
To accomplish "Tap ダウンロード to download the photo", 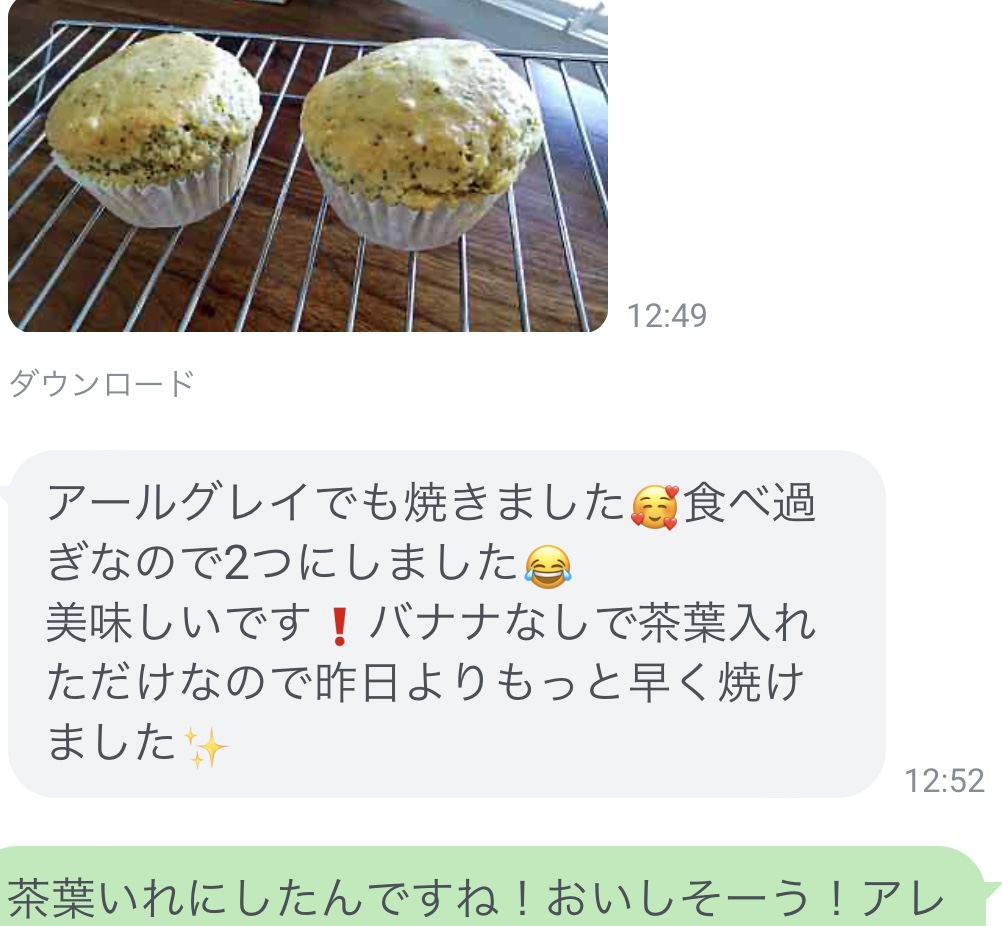I will [101, 384].
